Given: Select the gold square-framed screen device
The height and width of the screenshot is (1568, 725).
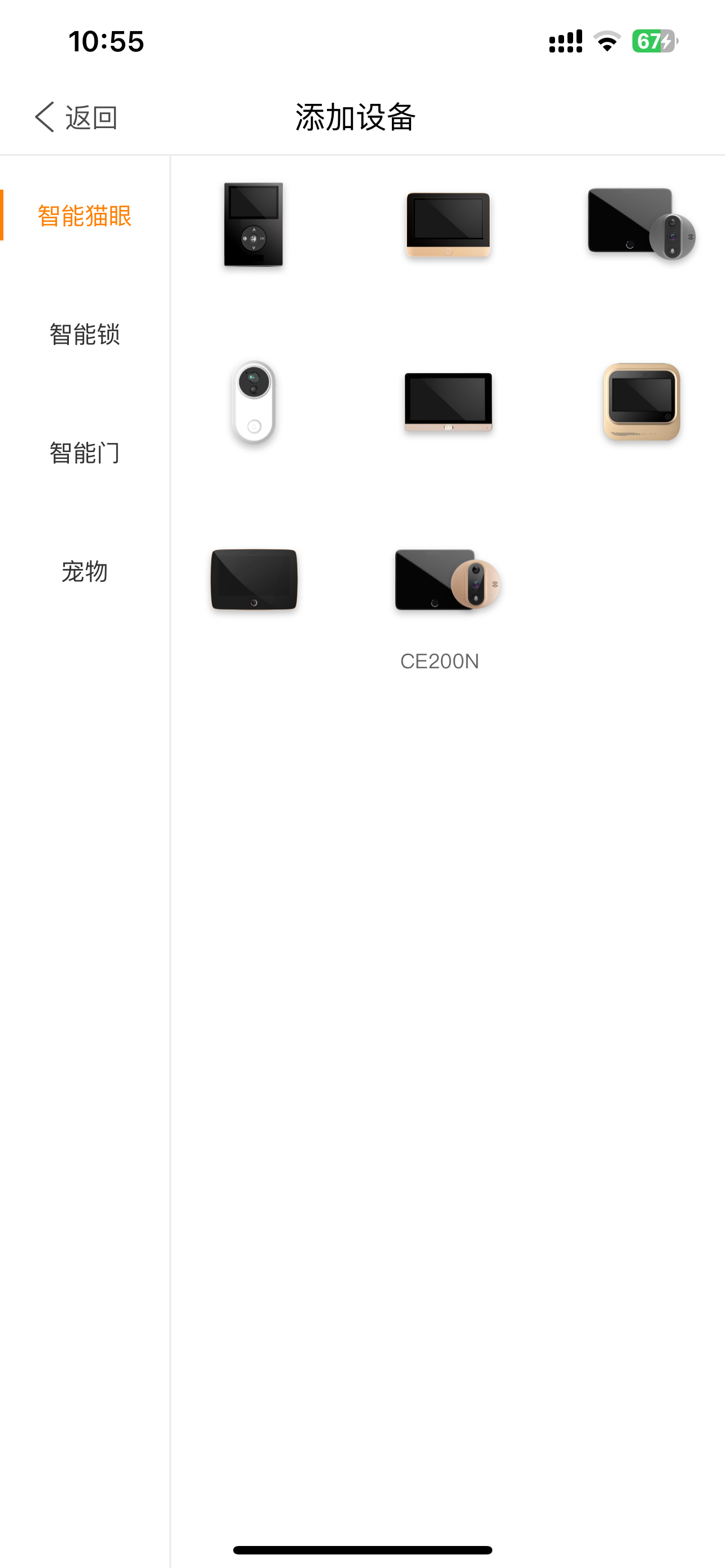Looking at the screenshot, I should coord(641,402).
